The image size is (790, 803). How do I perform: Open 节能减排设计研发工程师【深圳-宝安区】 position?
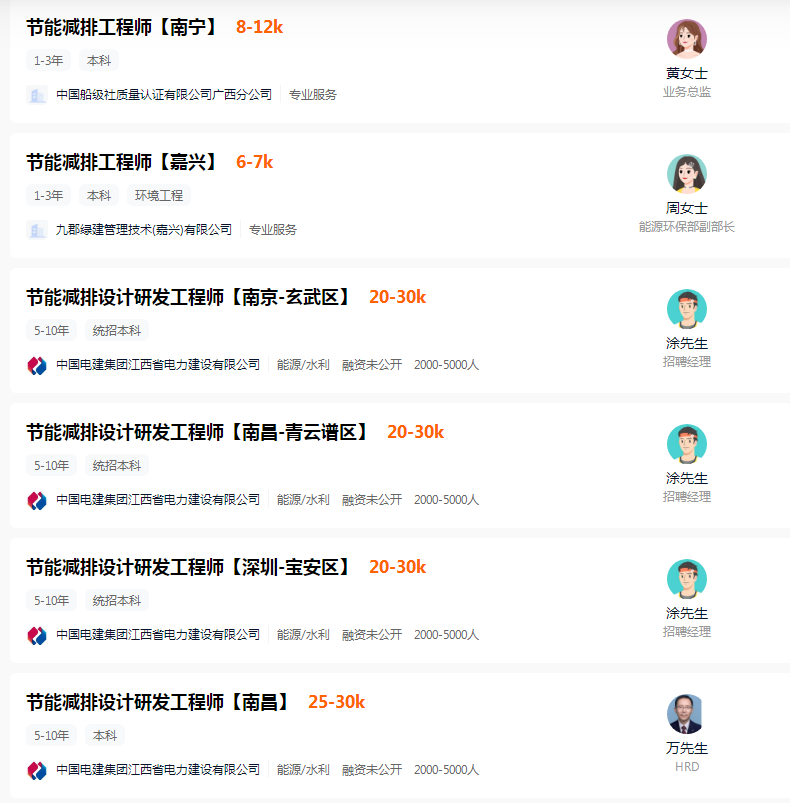point(190,567)
